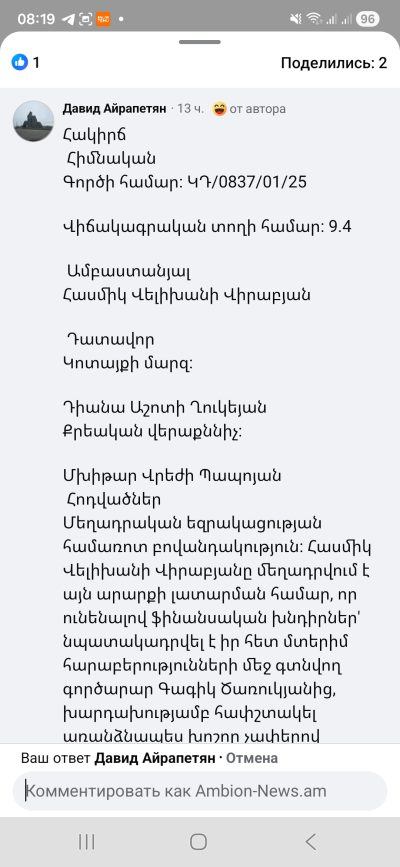Open the likes reaction count
The height and width of the screenshot is (867, 400).
click(26, 62)
